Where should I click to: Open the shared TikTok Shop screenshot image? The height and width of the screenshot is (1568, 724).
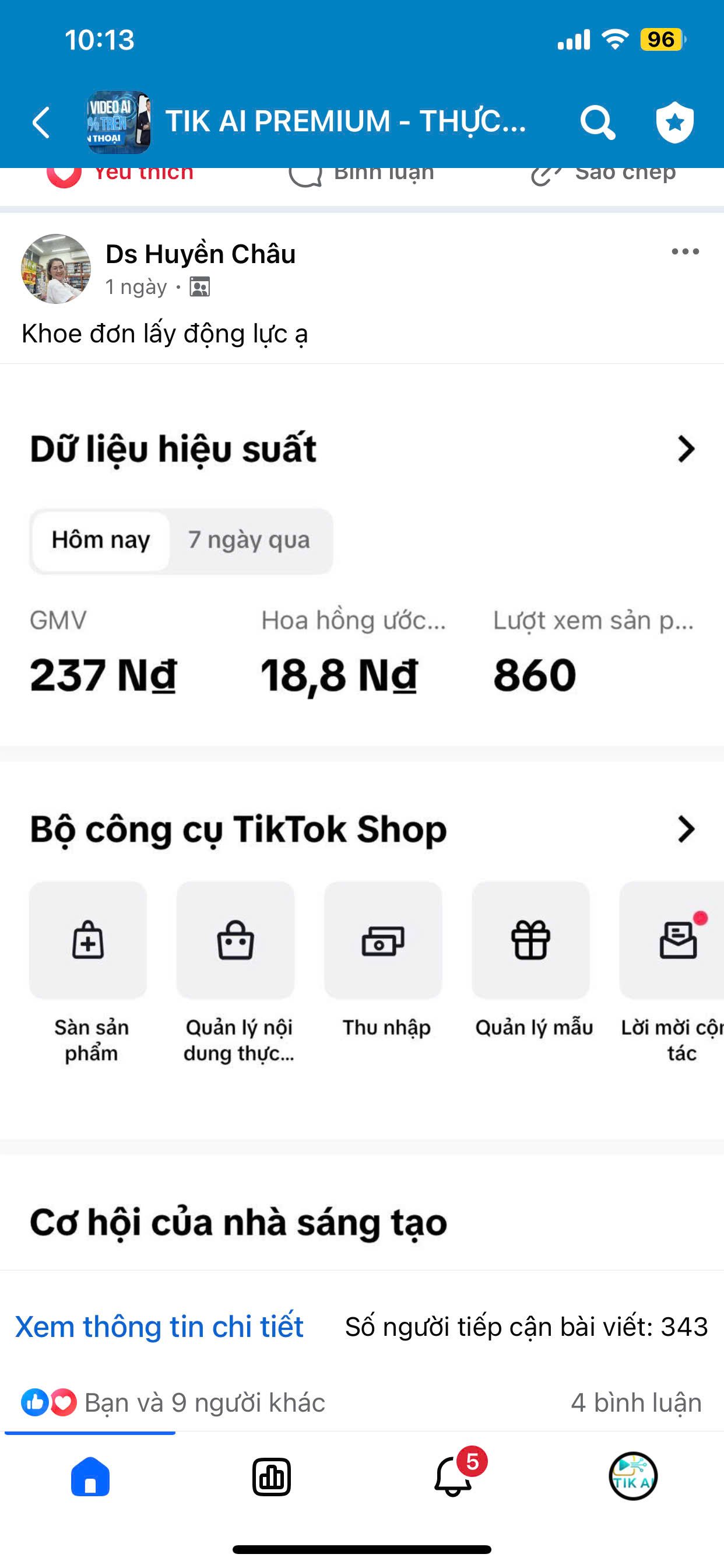[x=362, y=815]
